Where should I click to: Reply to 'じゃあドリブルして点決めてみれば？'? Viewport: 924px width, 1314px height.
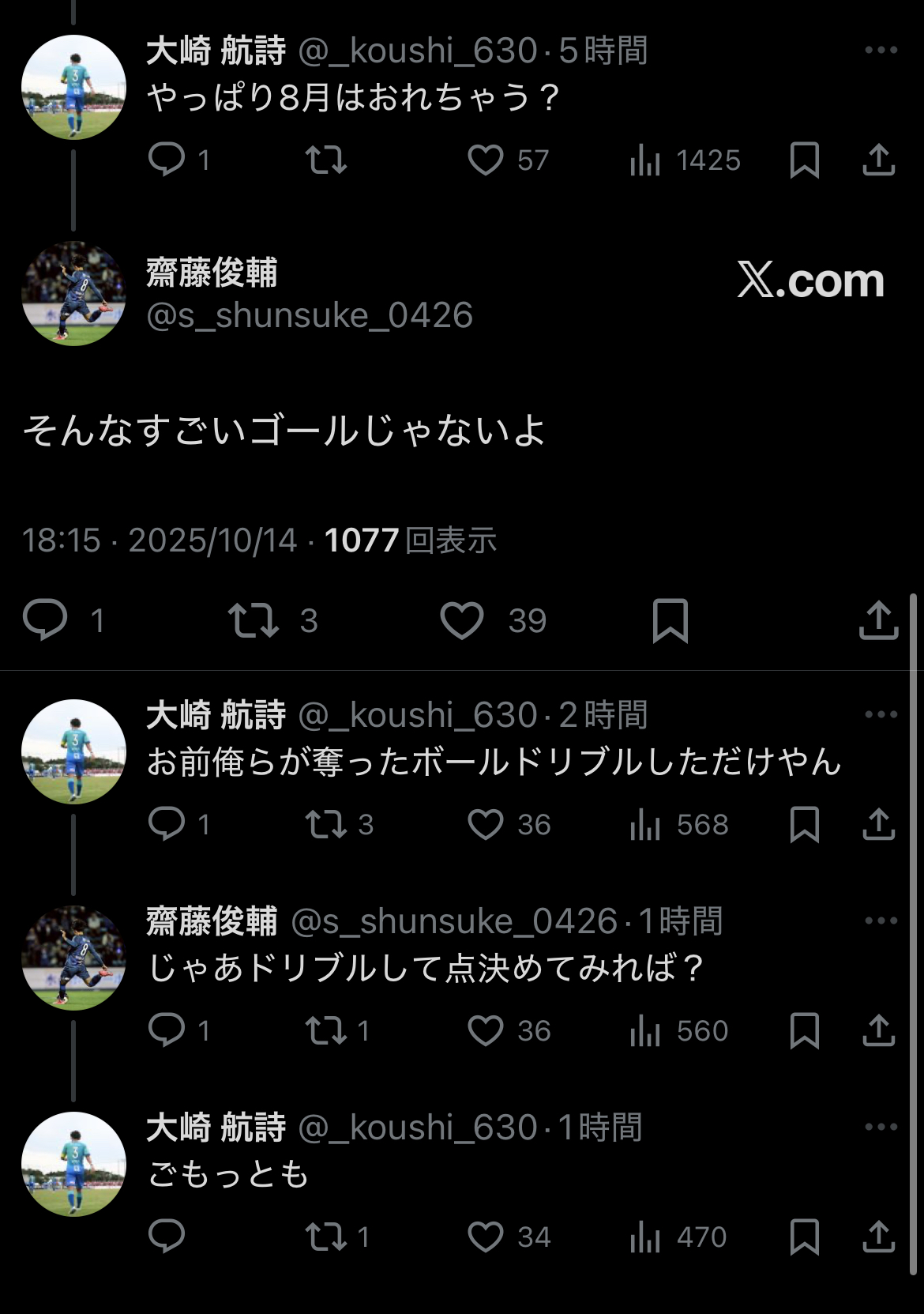167,1030
